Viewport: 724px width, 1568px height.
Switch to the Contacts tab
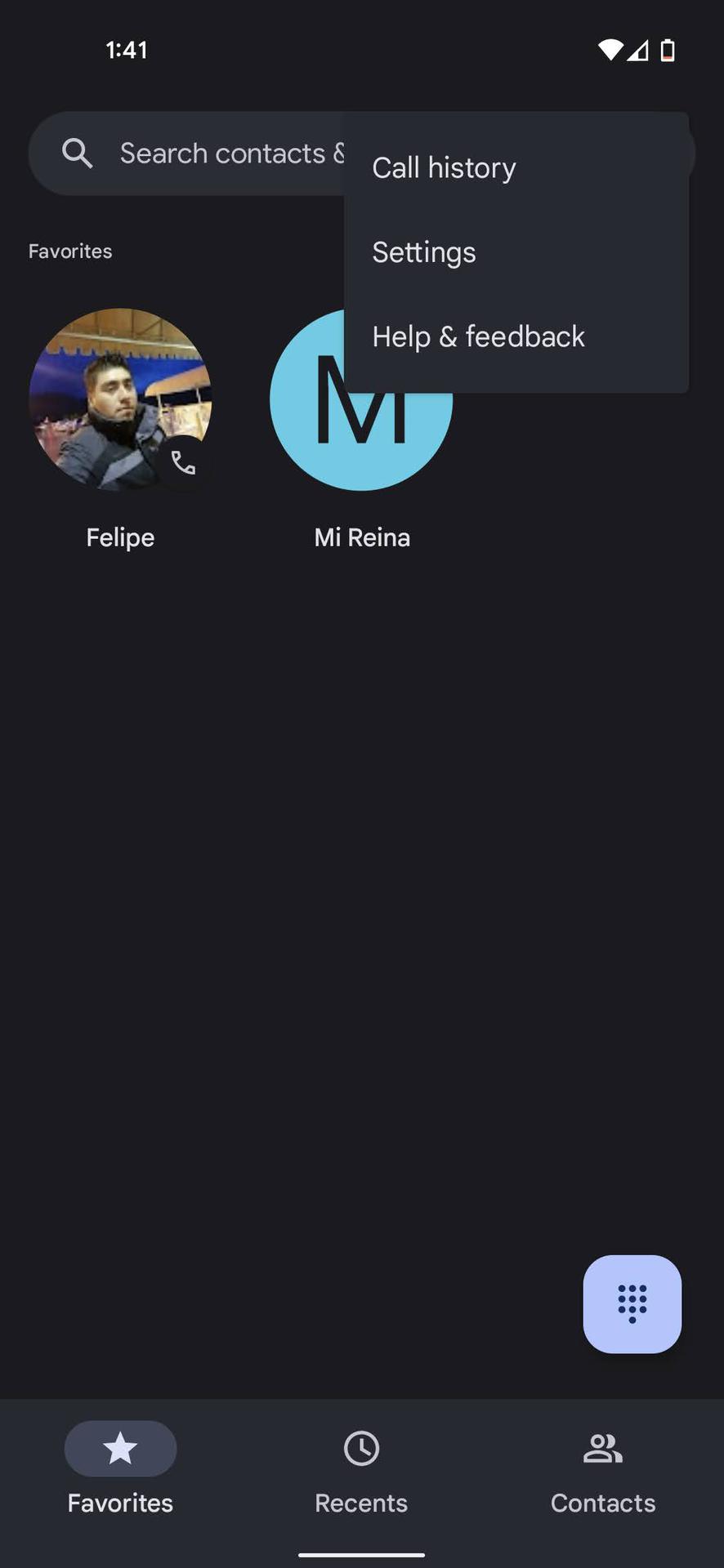pyautogui.click(x=603, y=1470)
